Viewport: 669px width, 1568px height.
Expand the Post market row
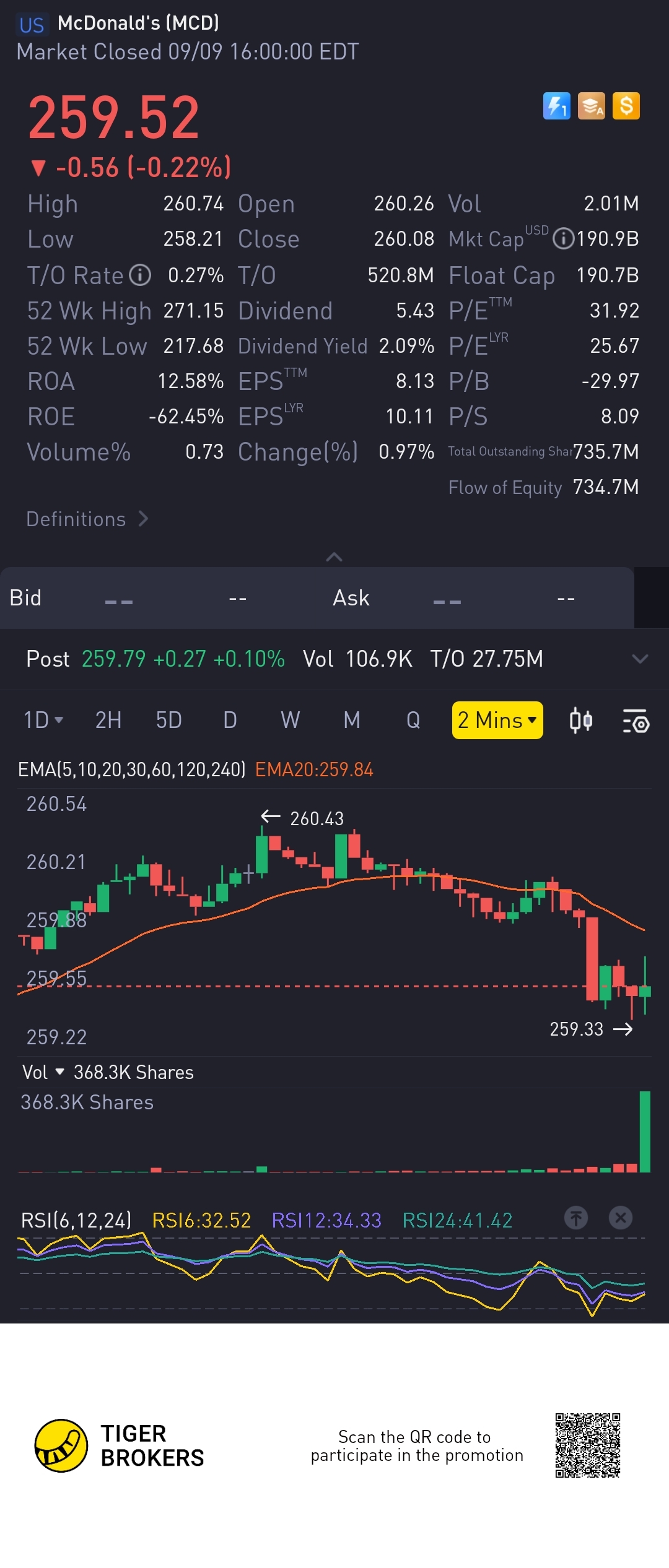[639, 659]
